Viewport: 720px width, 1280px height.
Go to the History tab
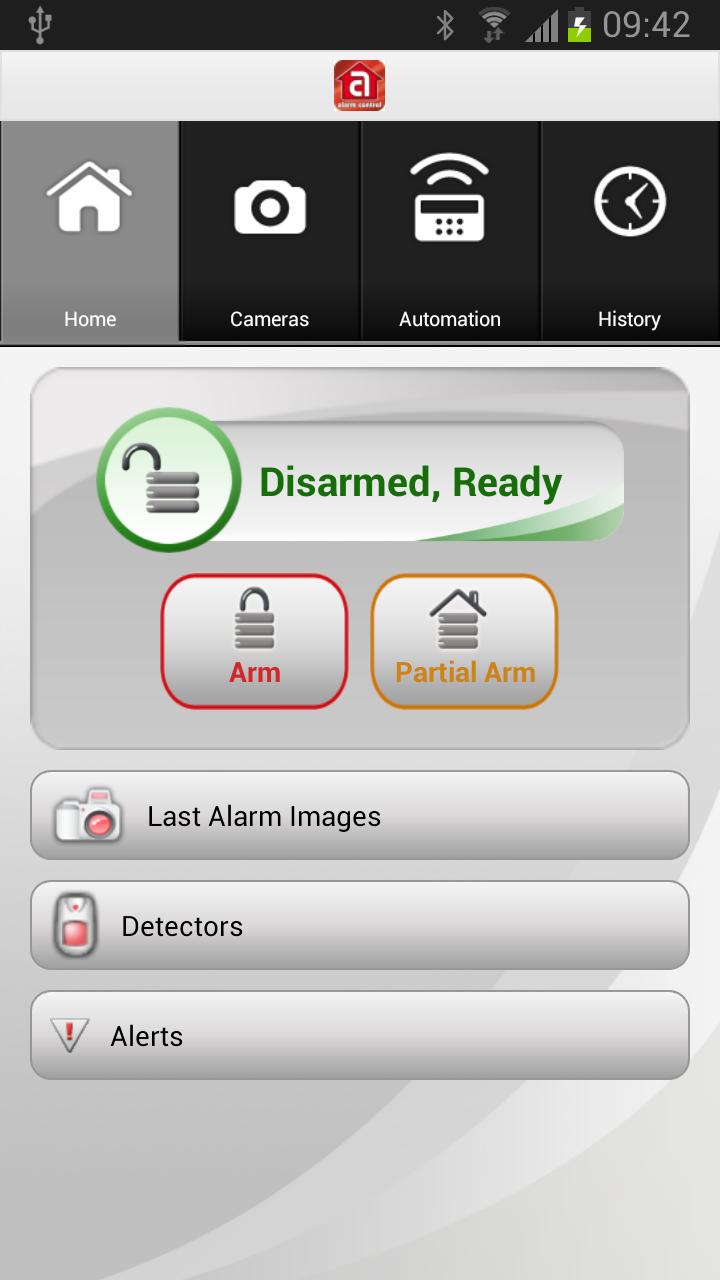[x=629, y=232]
